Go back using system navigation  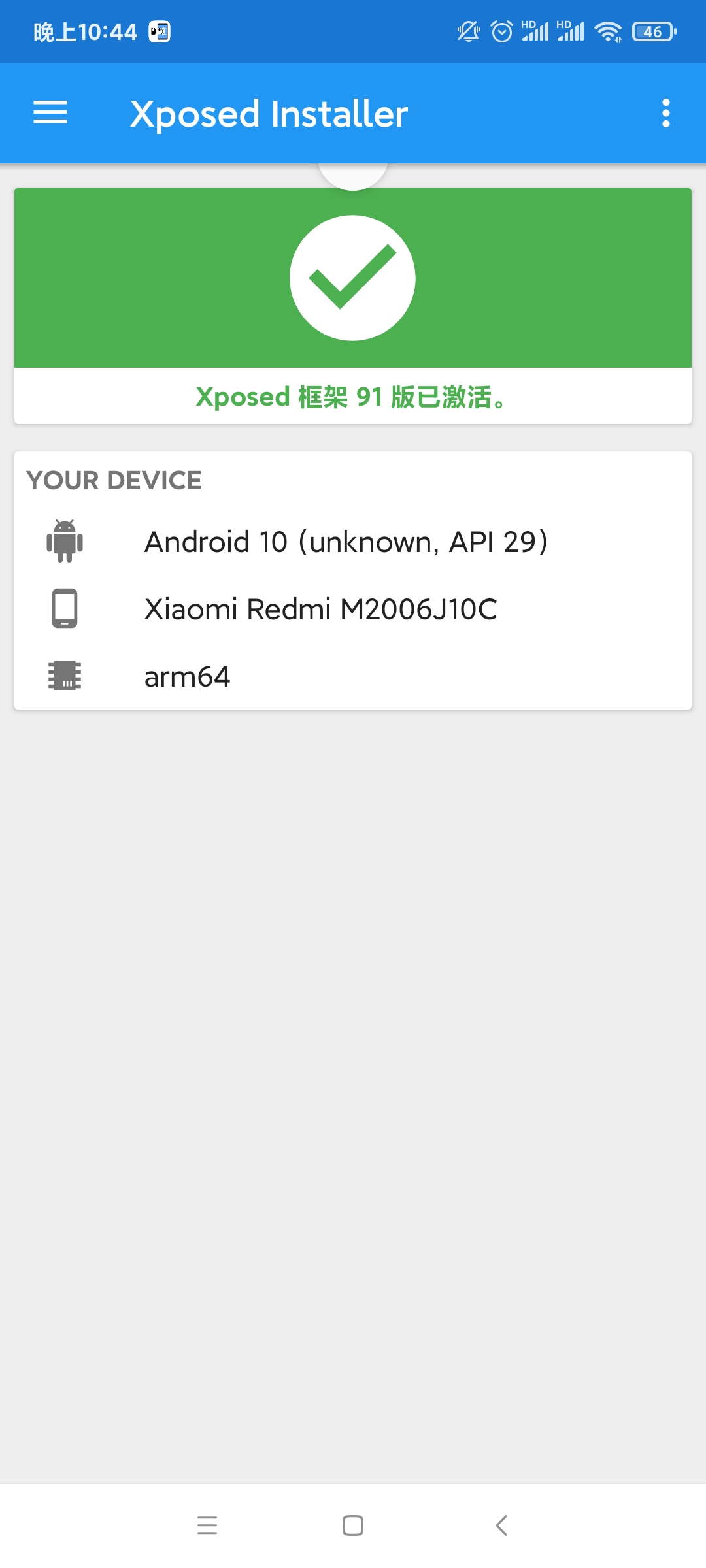coord(501,1526)
